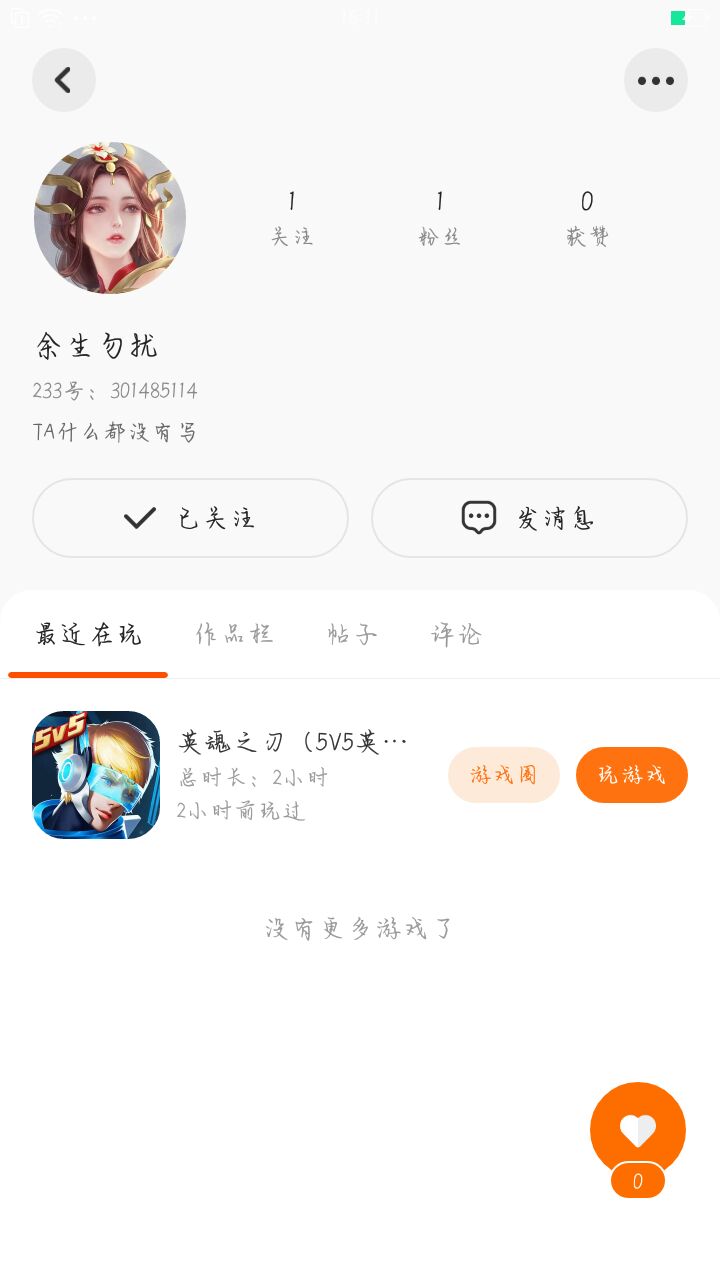This screenshot has height=1280, width=720.
Task: Open the three-dot more options menu
Action: (x=656, y=80)
